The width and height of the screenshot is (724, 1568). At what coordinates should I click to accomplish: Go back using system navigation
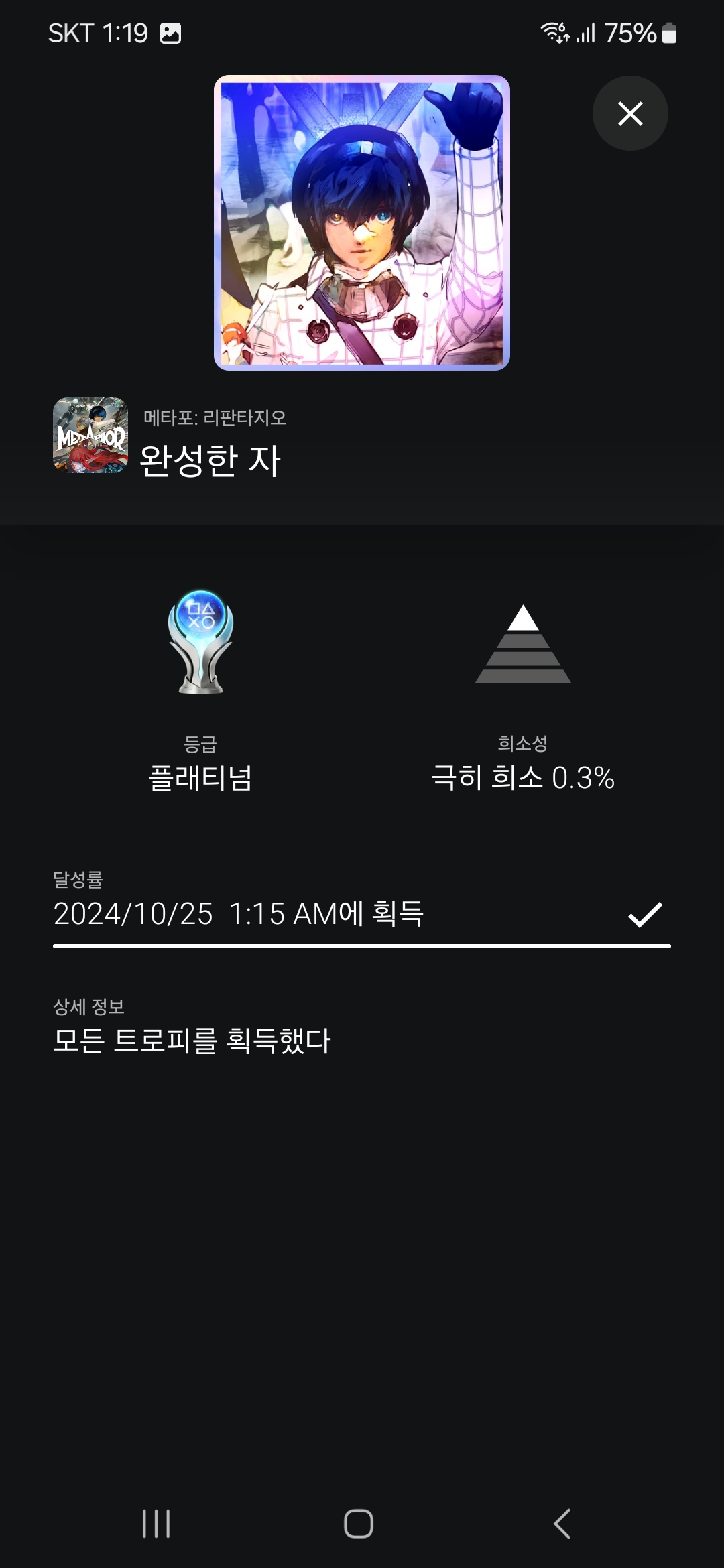[x=562, y=1524]
